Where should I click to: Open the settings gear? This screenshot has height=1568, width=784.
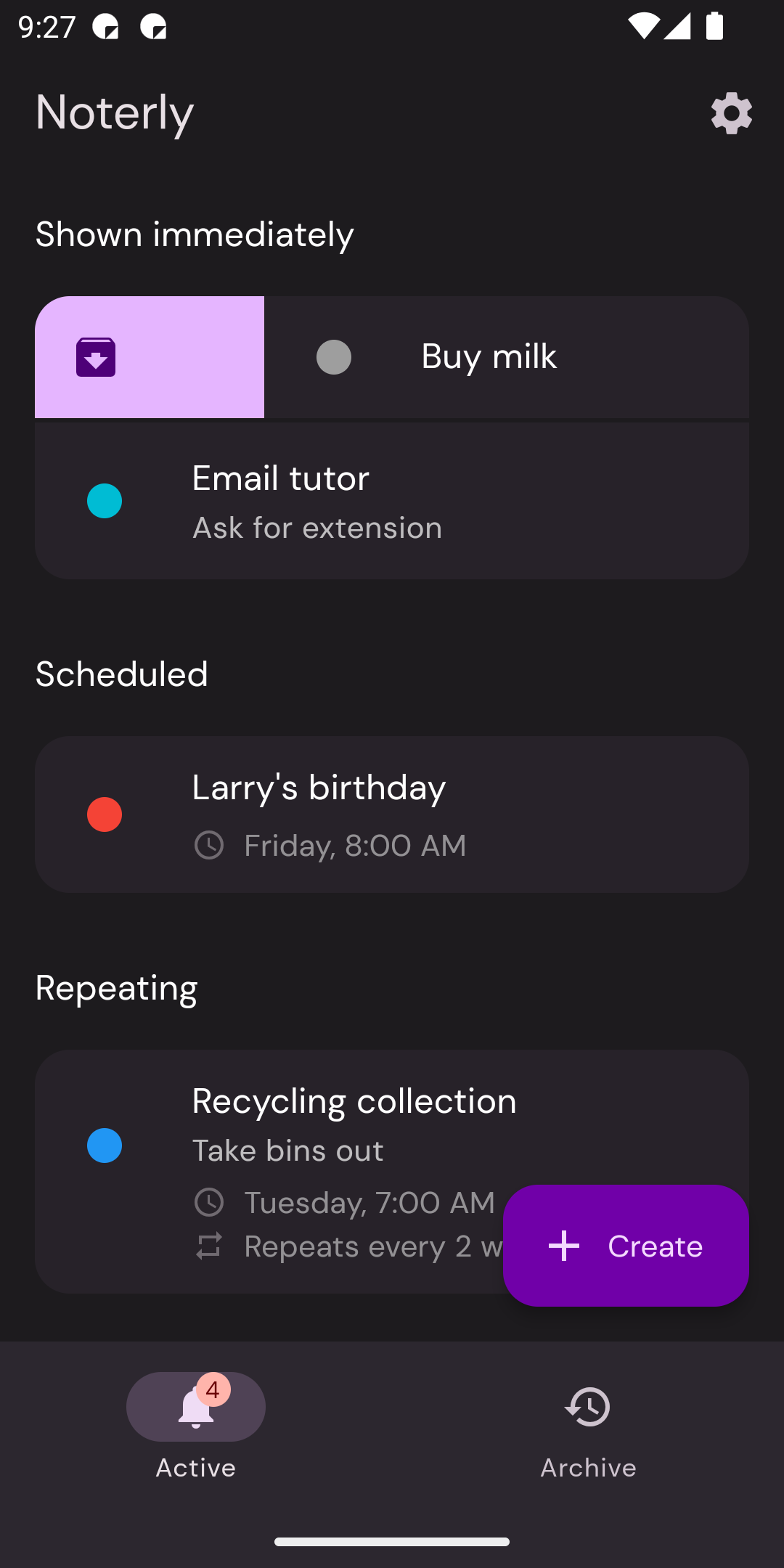(x=731, y=113)
